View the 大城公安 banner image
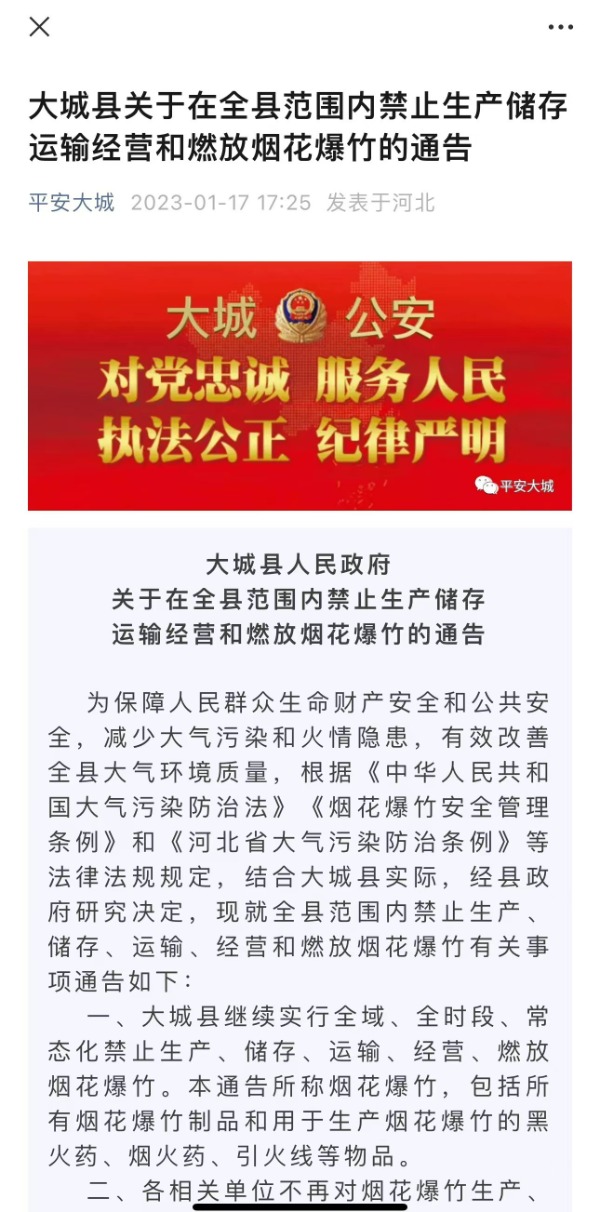600x1212 pixels. (300, 385)
